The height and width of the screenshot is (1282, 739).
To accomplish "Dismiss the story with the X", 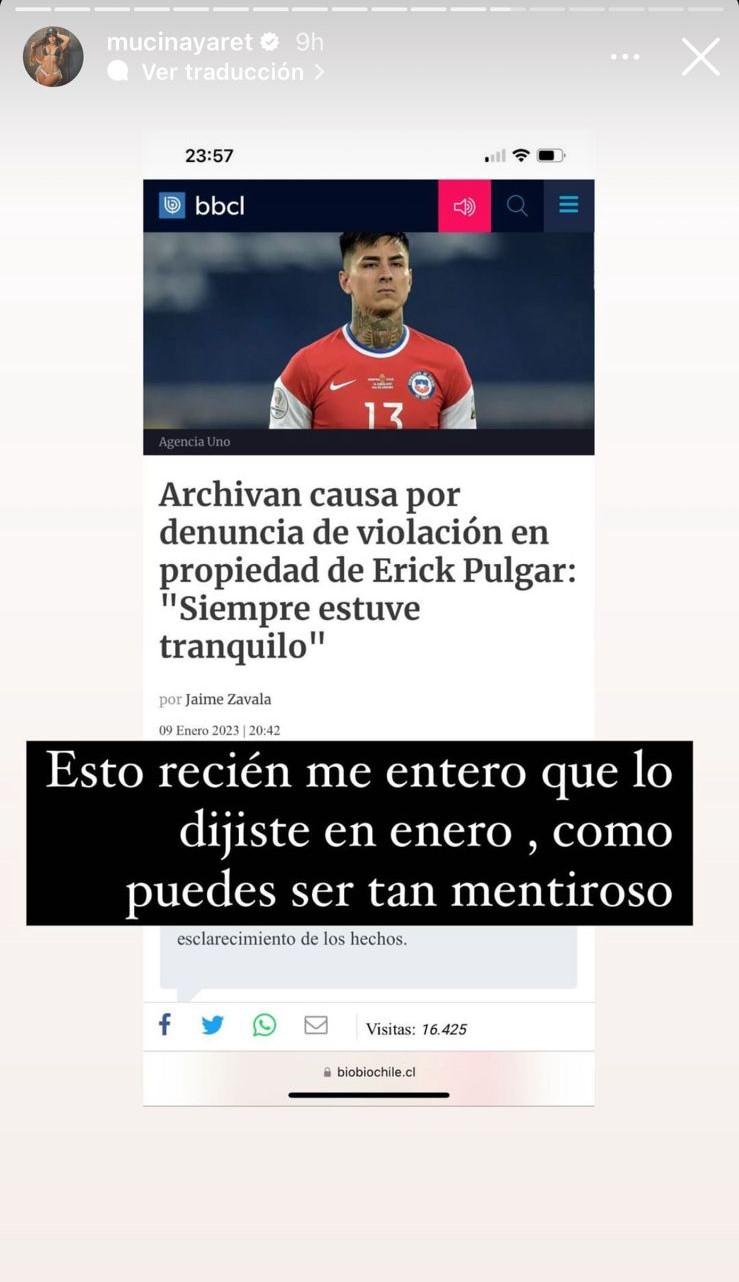I will point(700,57).
